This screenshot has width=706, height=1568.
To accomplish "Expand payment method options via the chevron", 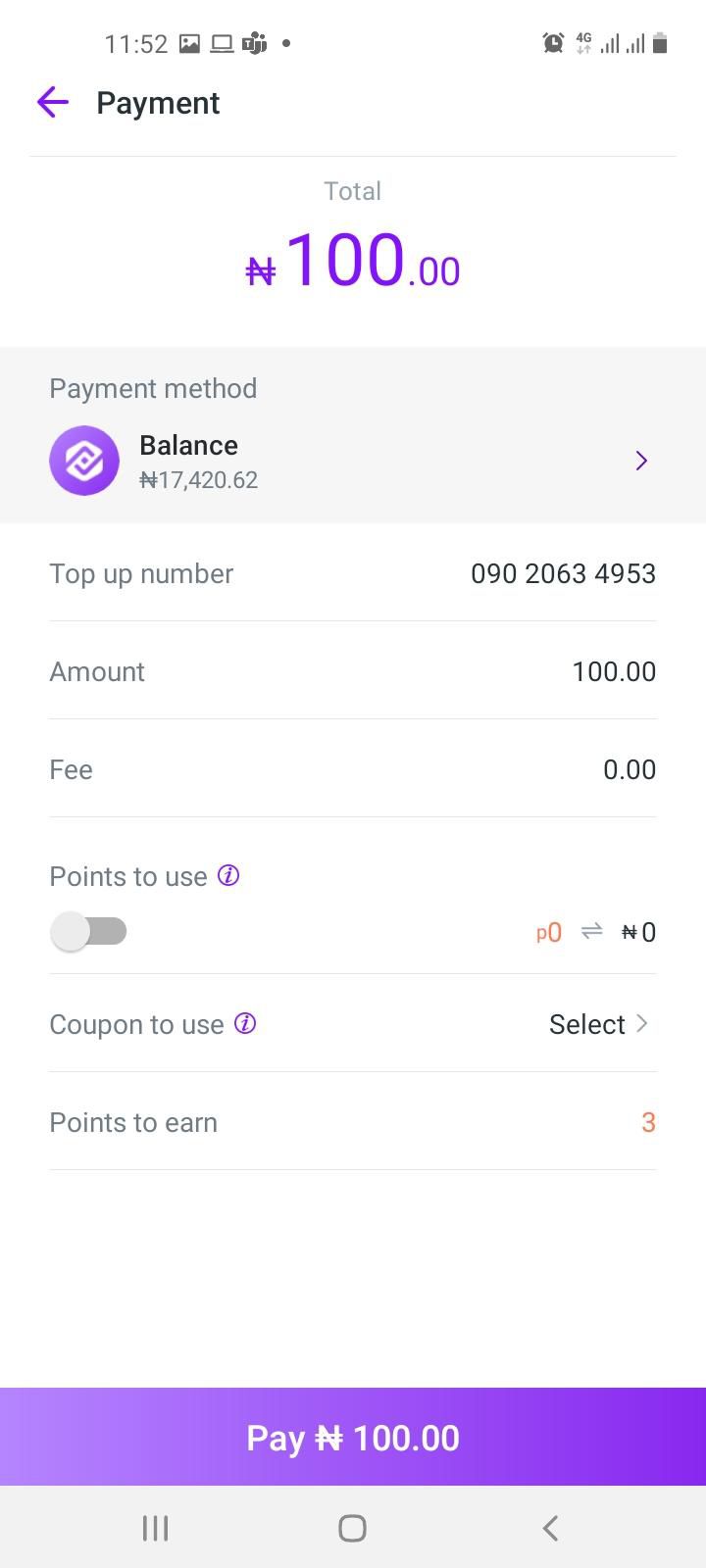I will pos(641,461).
